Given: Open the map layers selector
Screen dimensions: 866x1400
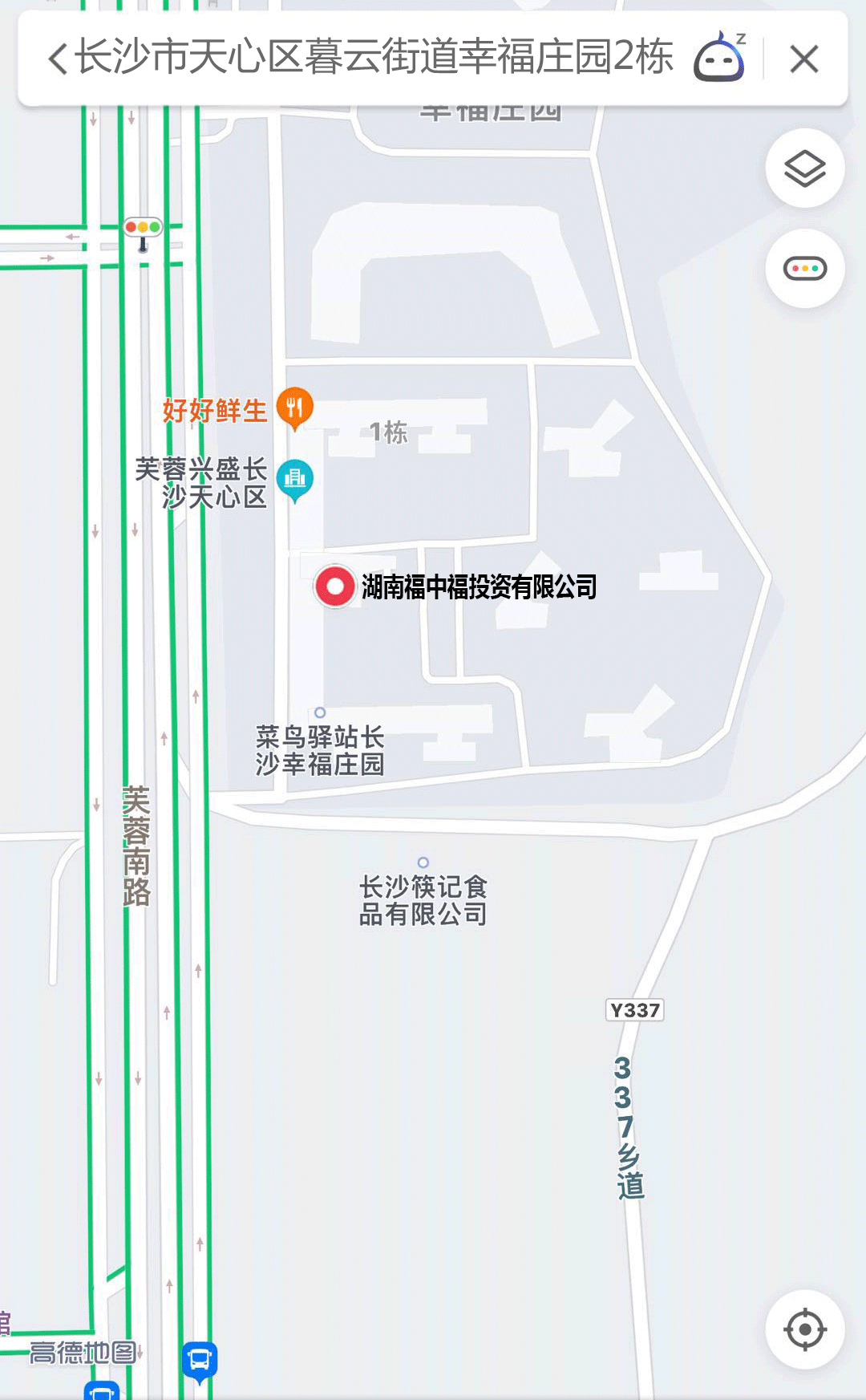Looking at the screenshot, I should pyautogui.click(x=804, y=168).
